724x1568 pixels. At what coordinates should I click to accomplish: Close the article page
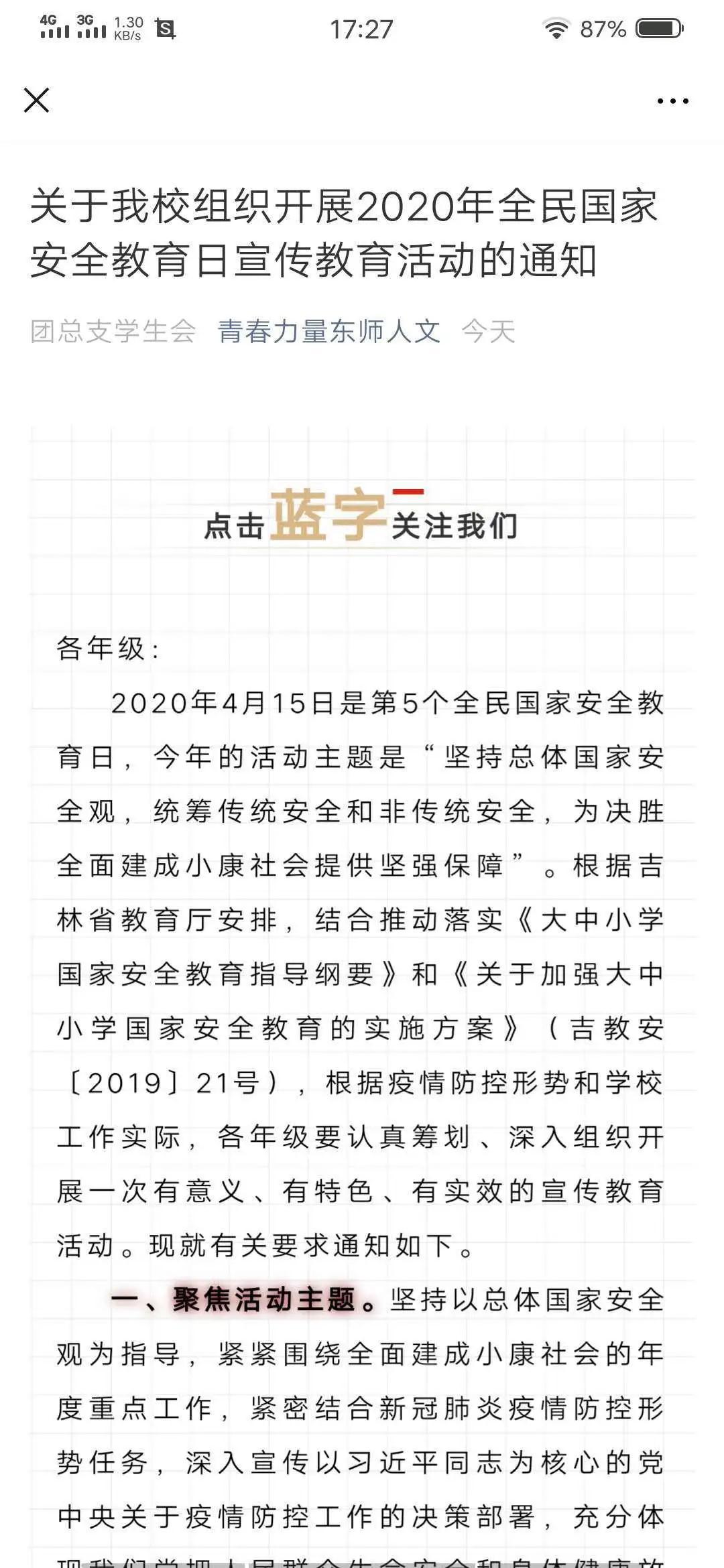pos(36,101)
